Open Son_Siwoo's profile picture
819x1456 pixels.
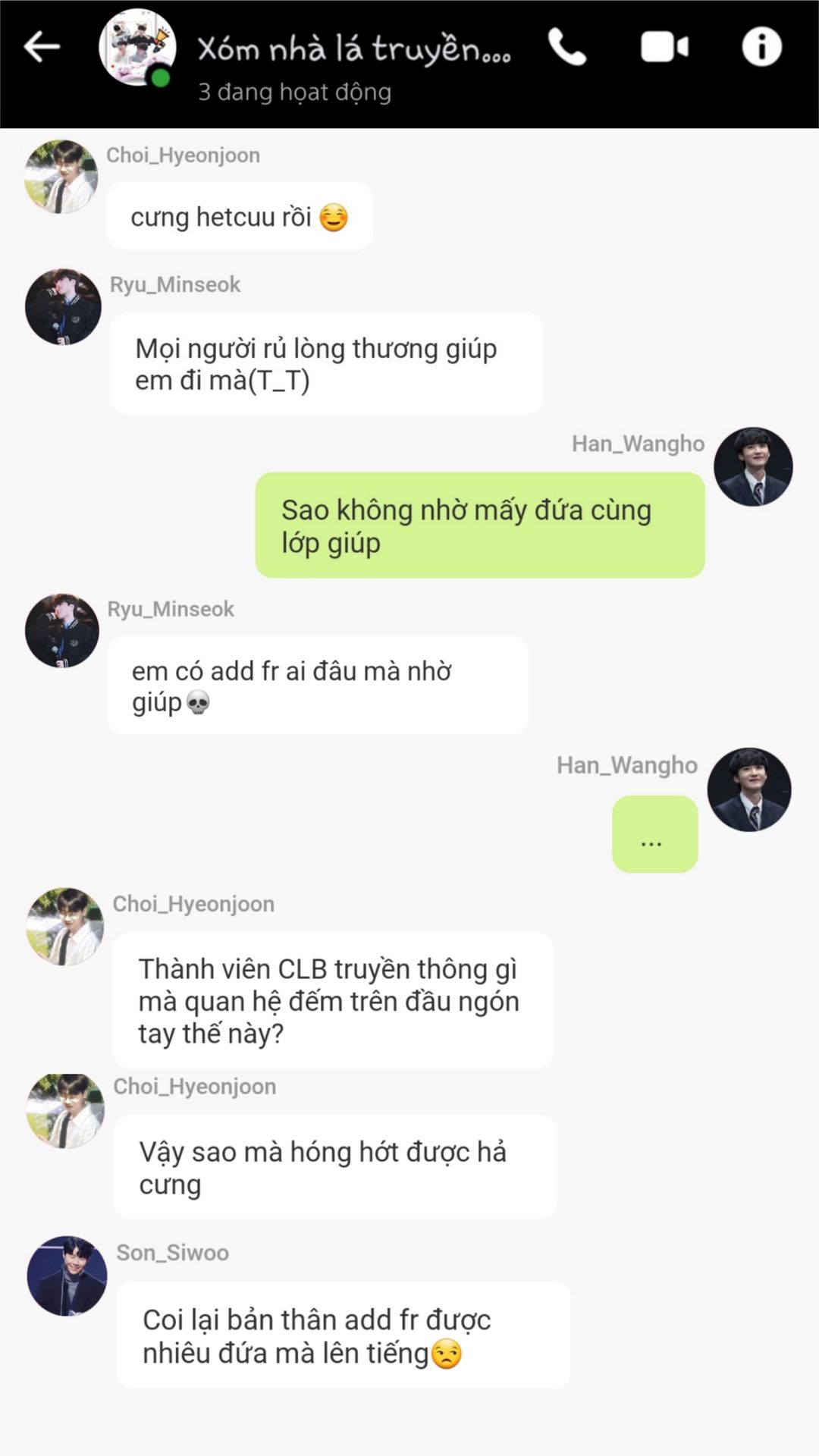67,1276
